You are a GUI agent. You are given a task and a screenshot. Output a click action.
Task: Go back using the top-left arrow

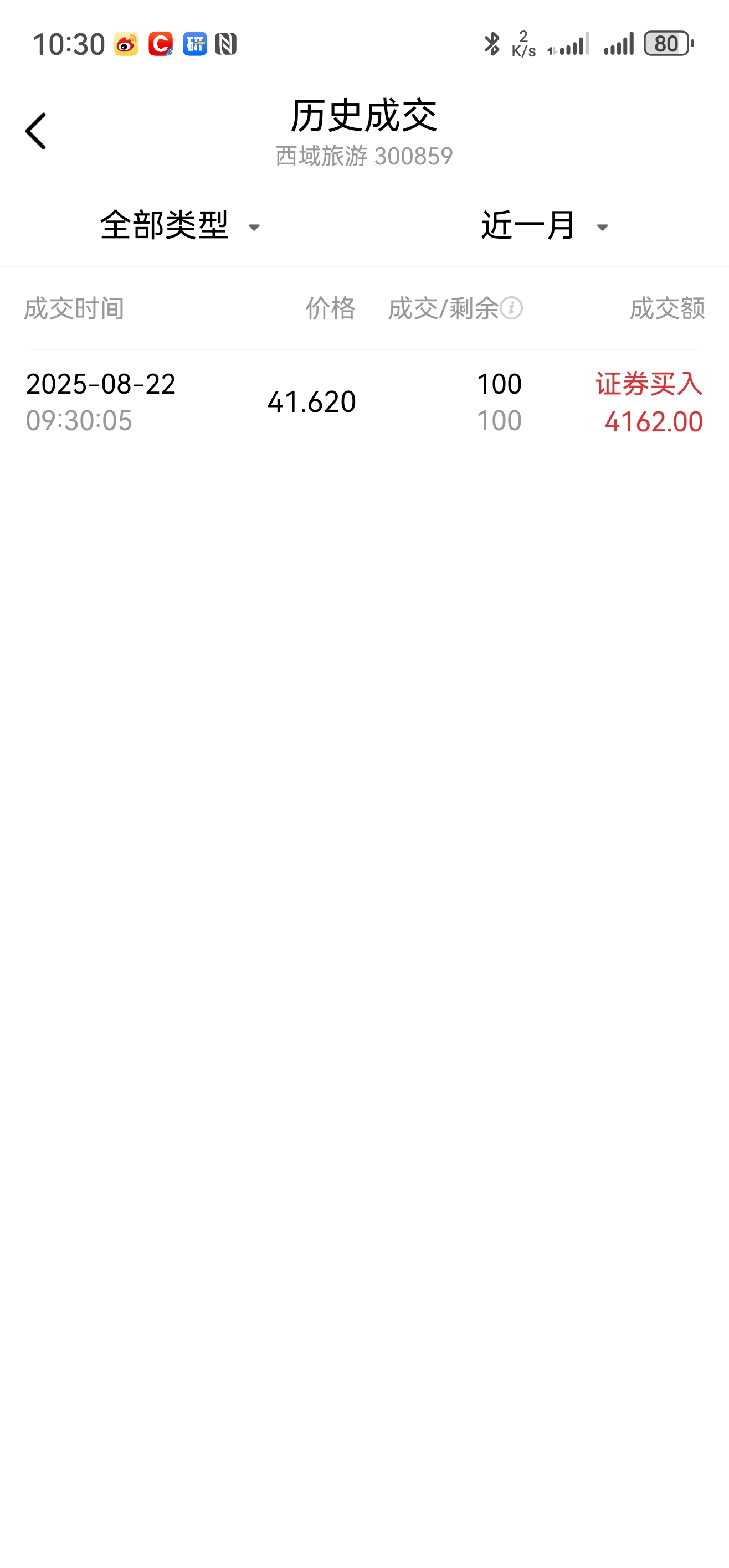[x=35, y=131]
